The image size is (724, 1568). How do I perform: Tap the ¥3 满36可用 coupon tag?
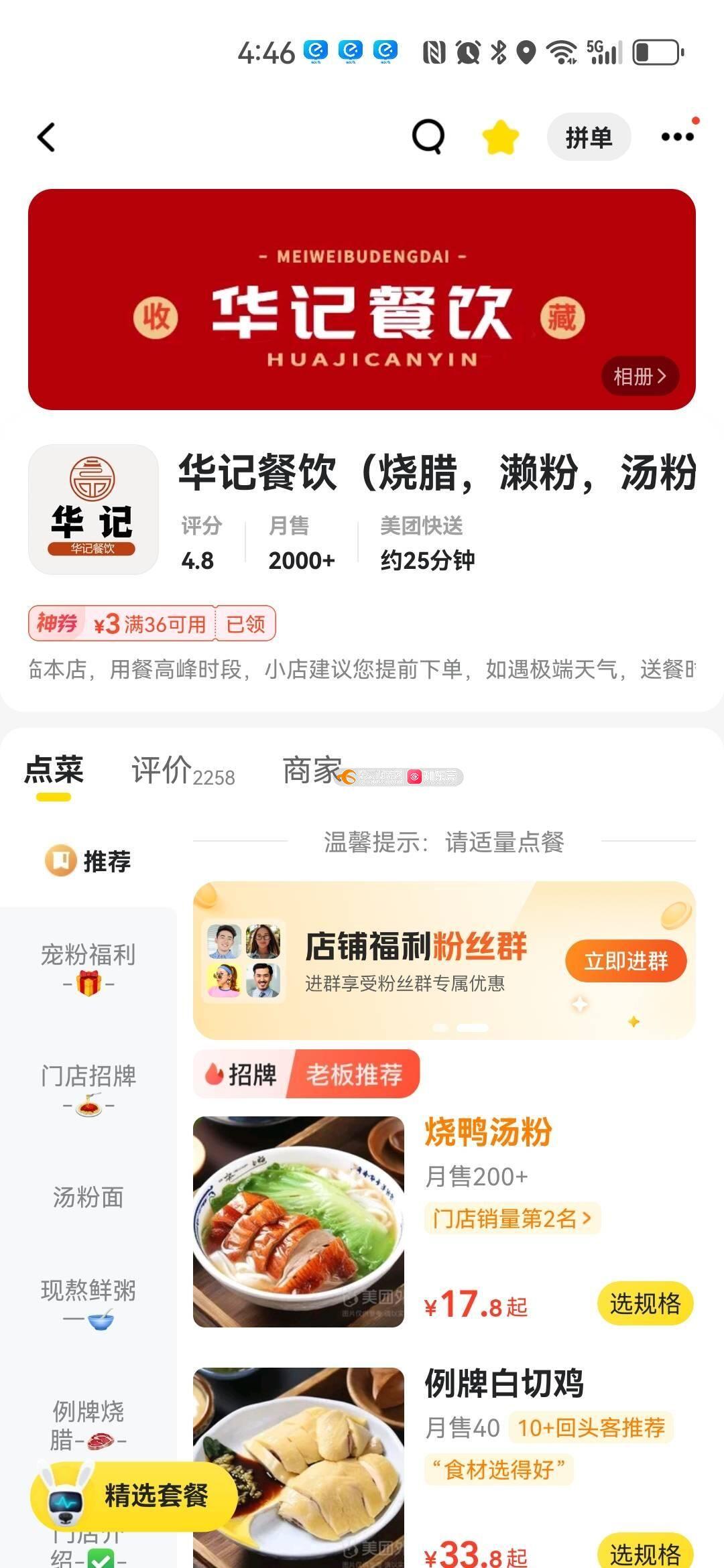tap(152, 624)
